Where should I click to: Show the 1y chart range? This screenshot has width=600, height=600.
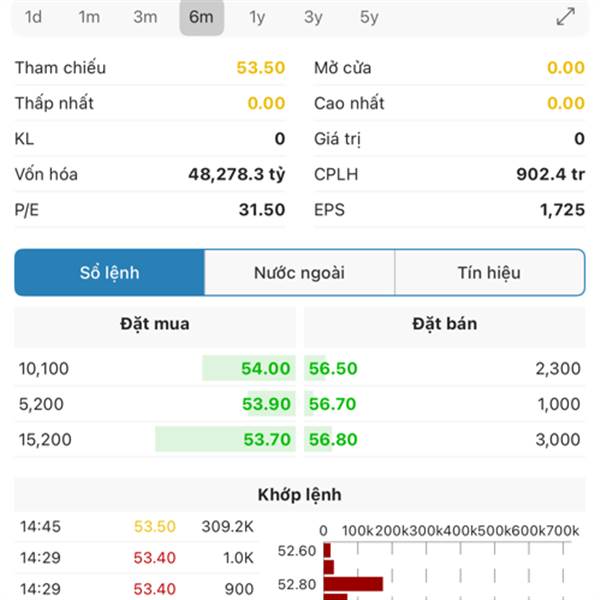(257, 17)
